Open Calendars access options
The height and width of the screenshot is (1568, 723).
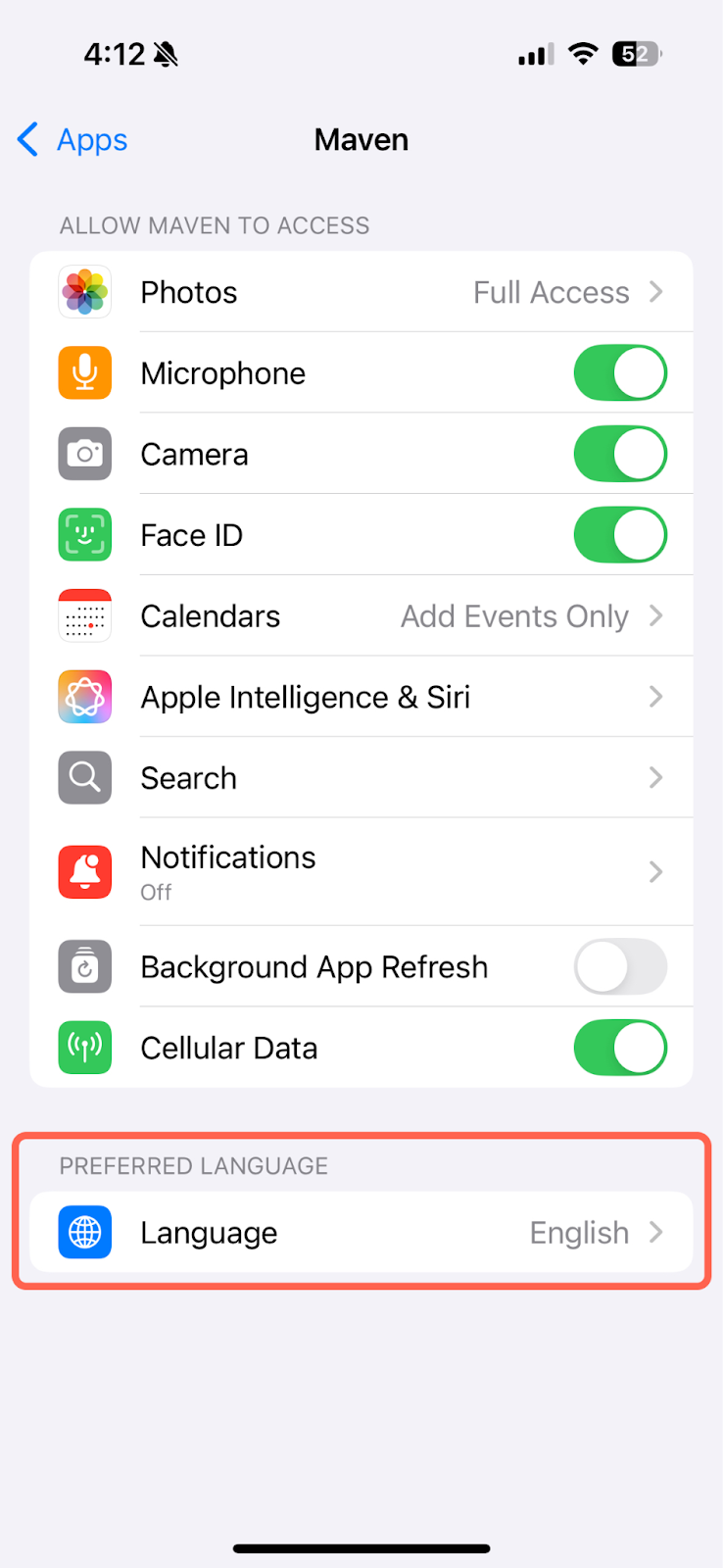361,616
